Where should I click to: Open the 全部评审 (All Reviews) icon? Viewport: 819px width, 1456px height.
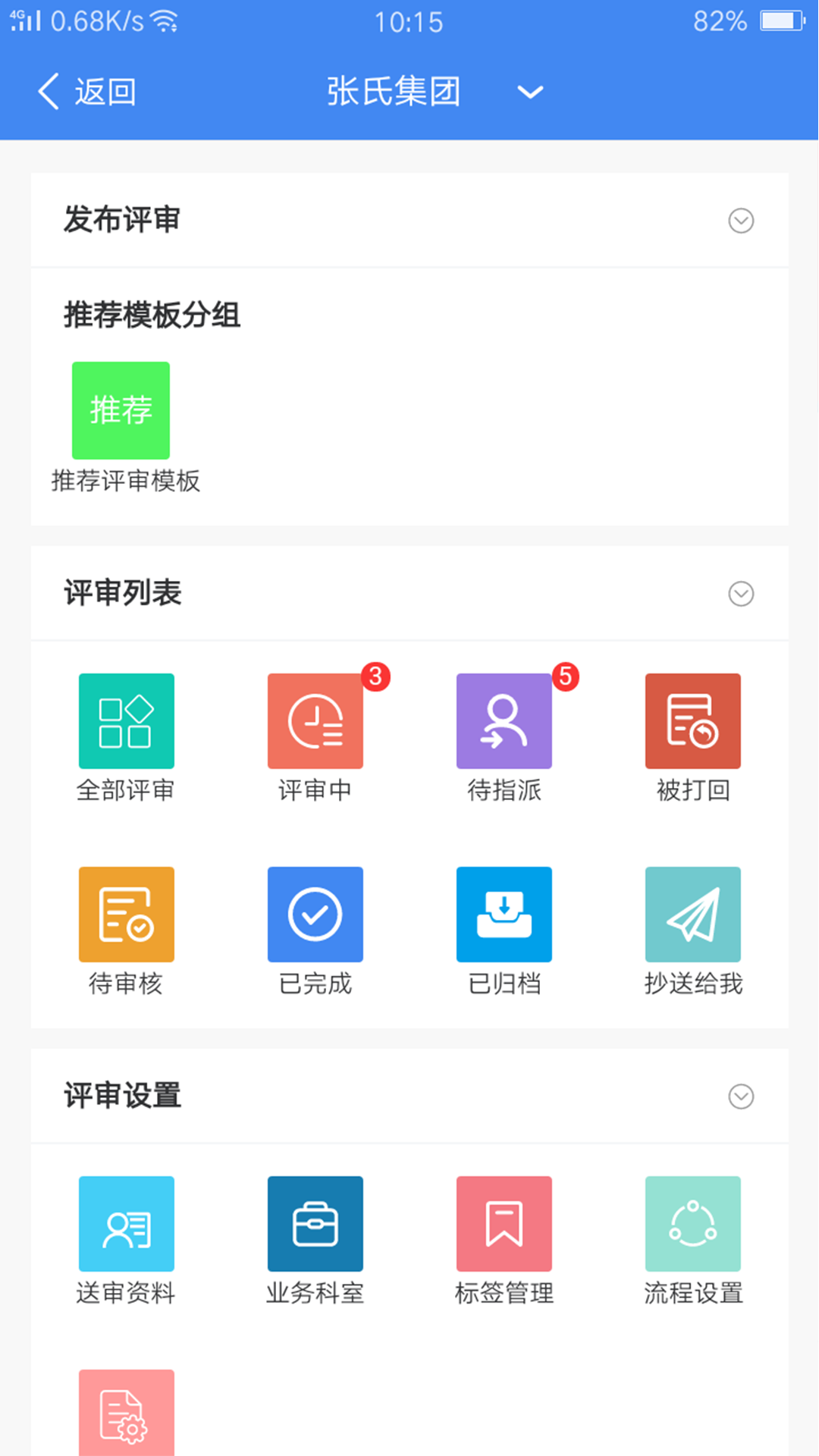(126, 720)
